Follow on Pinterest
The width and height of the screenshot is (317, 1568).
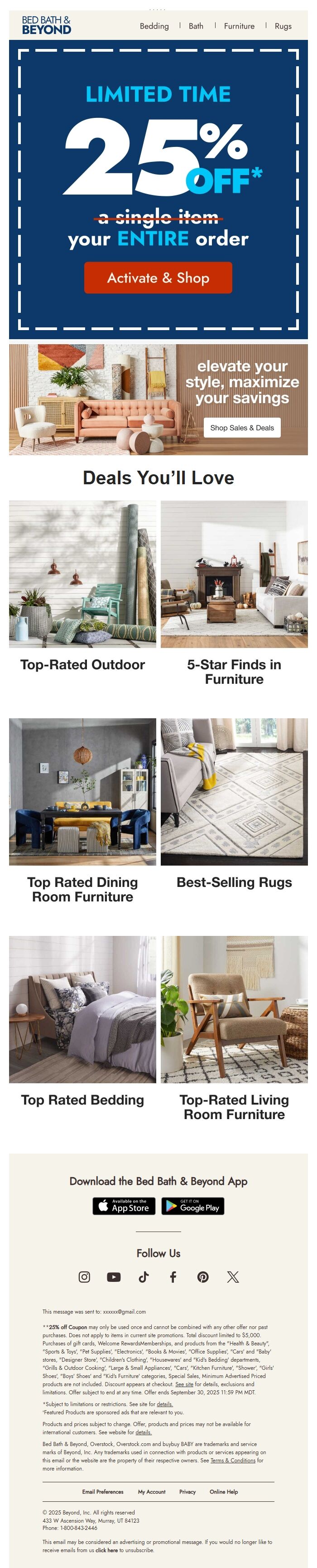203,1277
